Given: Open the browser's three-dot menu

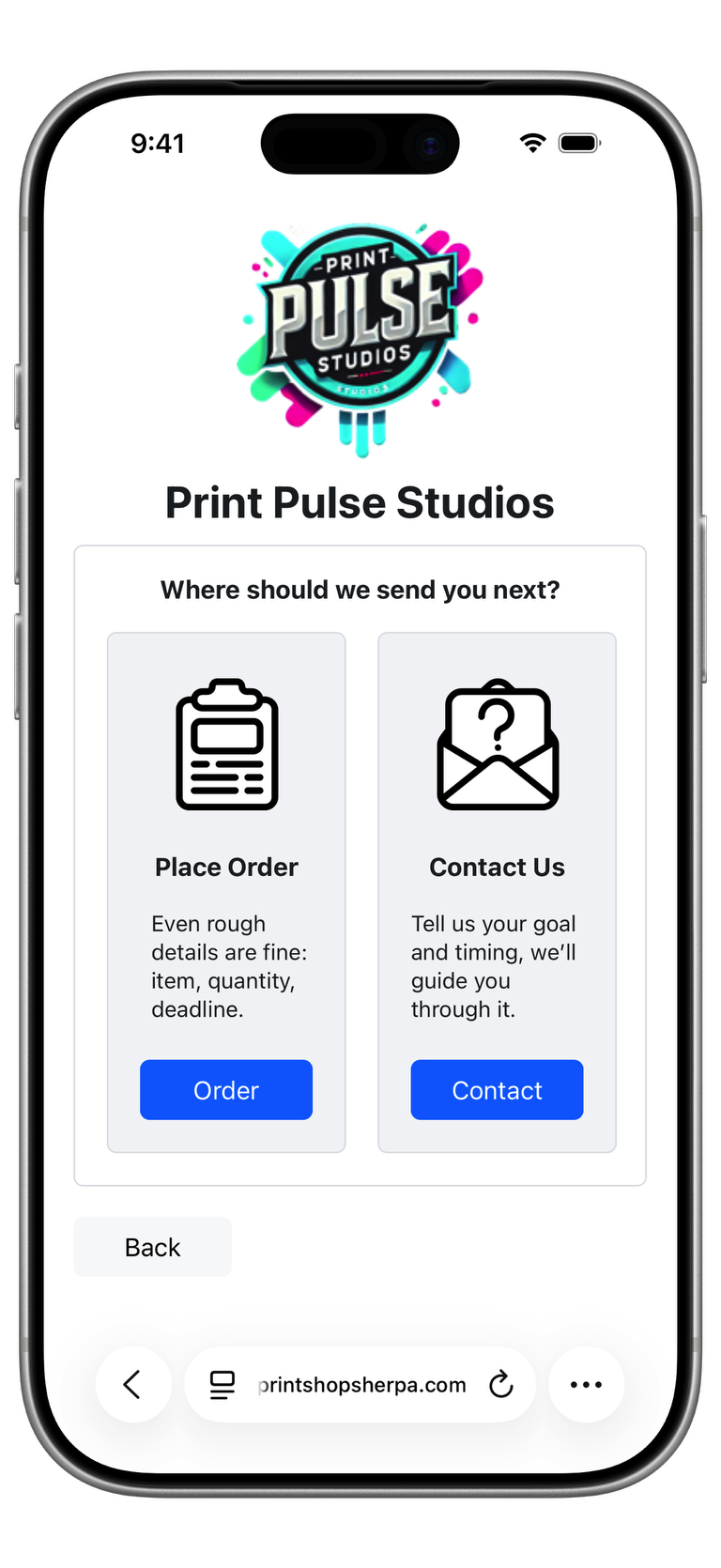Looking at the screenshot, I should pos(586,1384).
